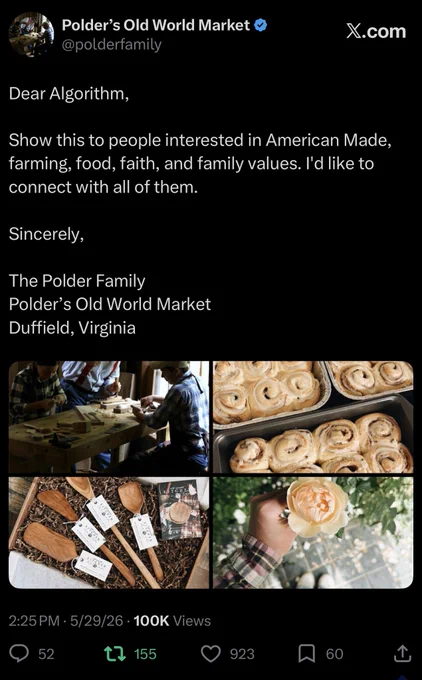Open Polder's Old World Market profile picture

(x=31, y=35)
